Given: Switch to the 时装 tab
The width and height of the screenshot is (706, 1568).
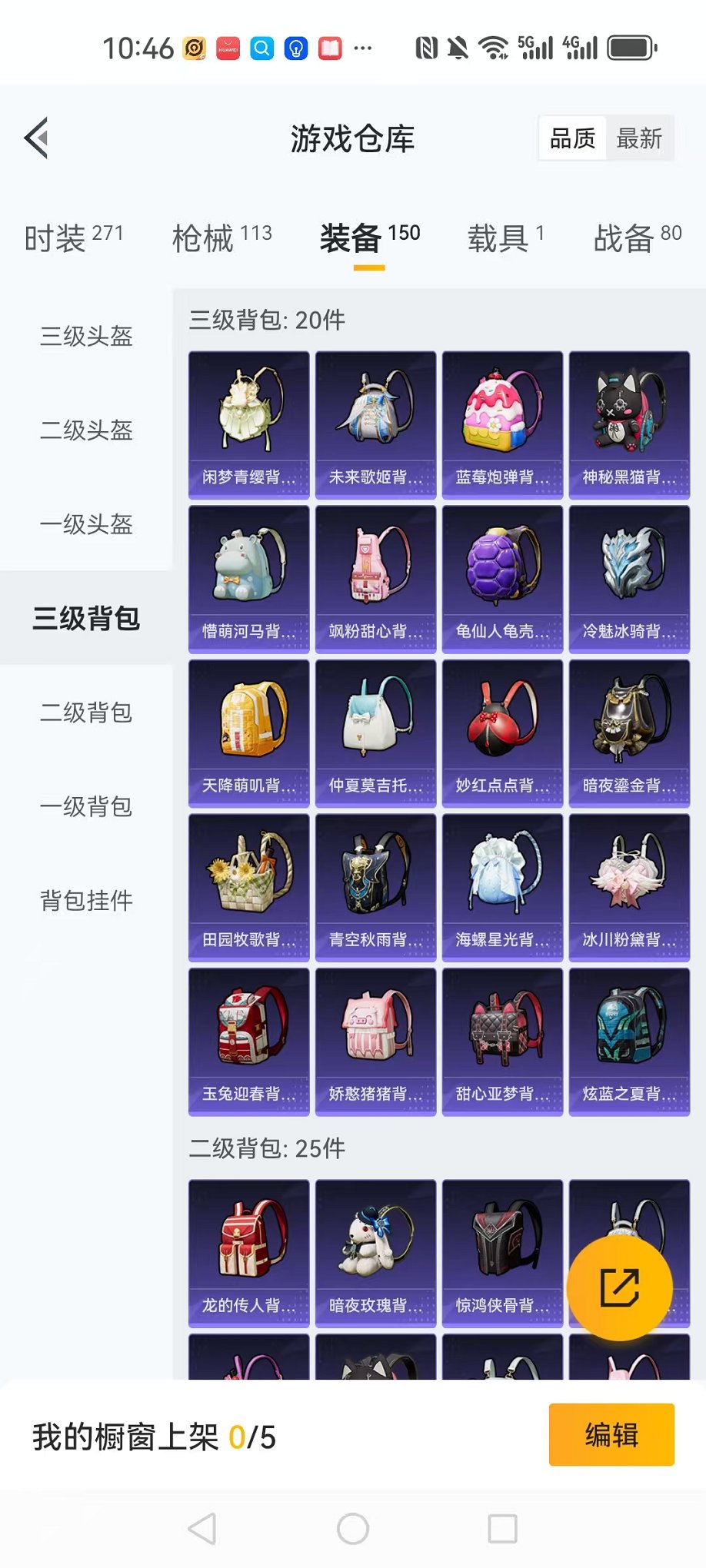Looking at the screenshot, I should pos(74,237).
